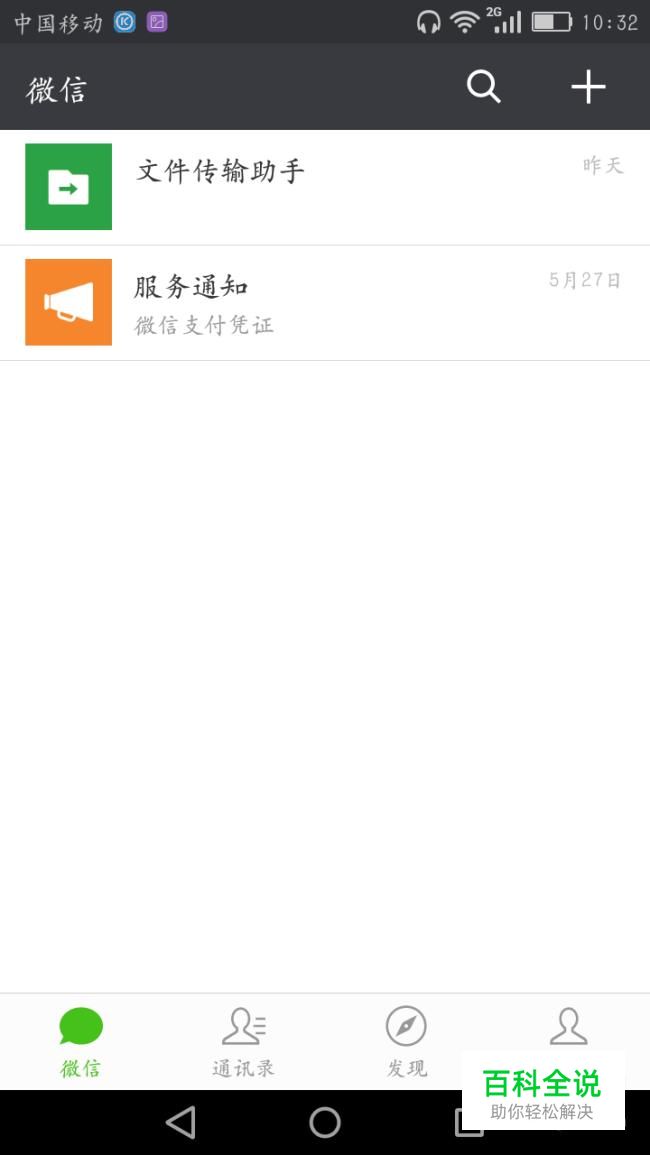The image size is (650, 1155).
Task: Open the search icon in WeChat header
Action: pyautogui.click(x=484, y=87)
